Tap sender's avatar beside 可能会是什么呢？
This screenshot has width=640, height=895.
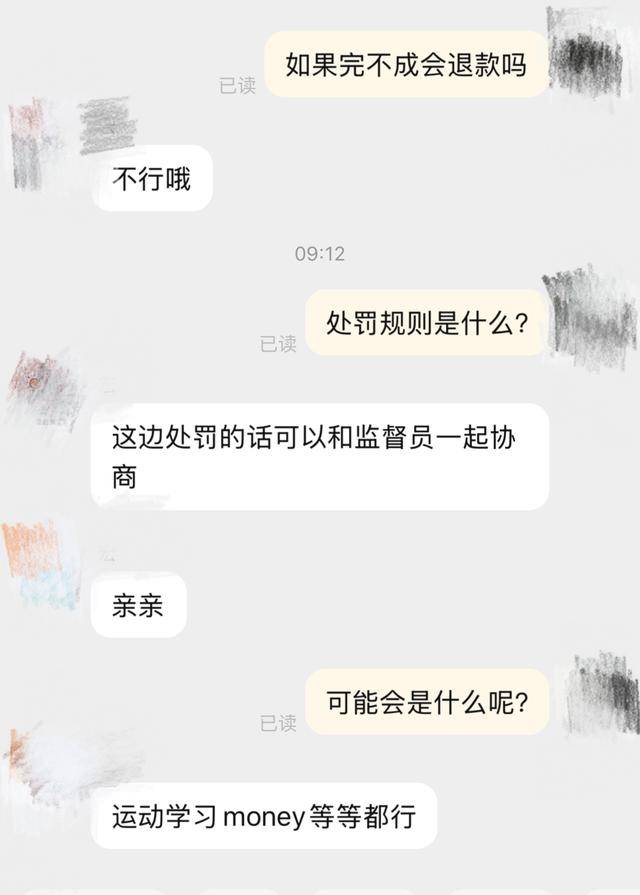coord(600,692)
